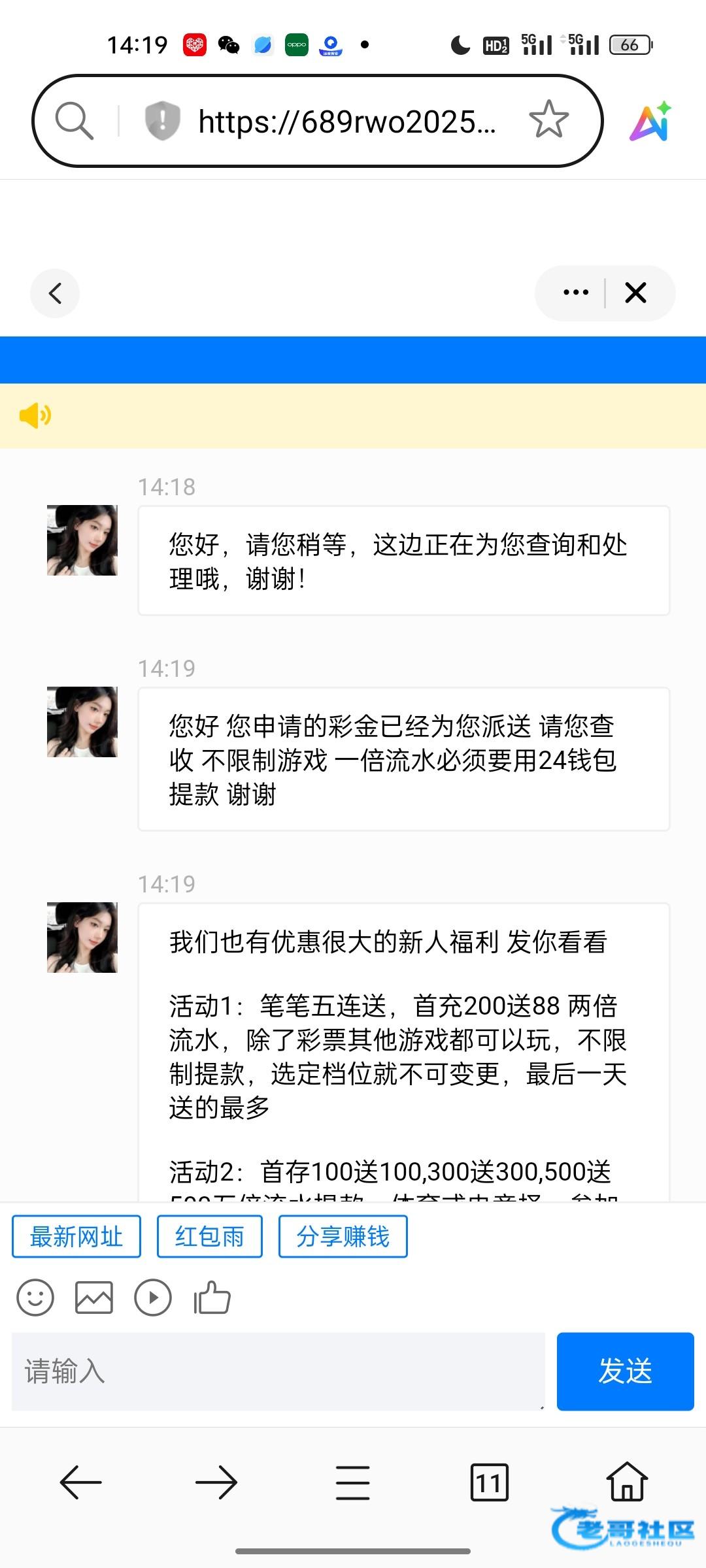
Task: Go back with the chat's left chevron
Action: pyautogui.click(x=55, y=293)
